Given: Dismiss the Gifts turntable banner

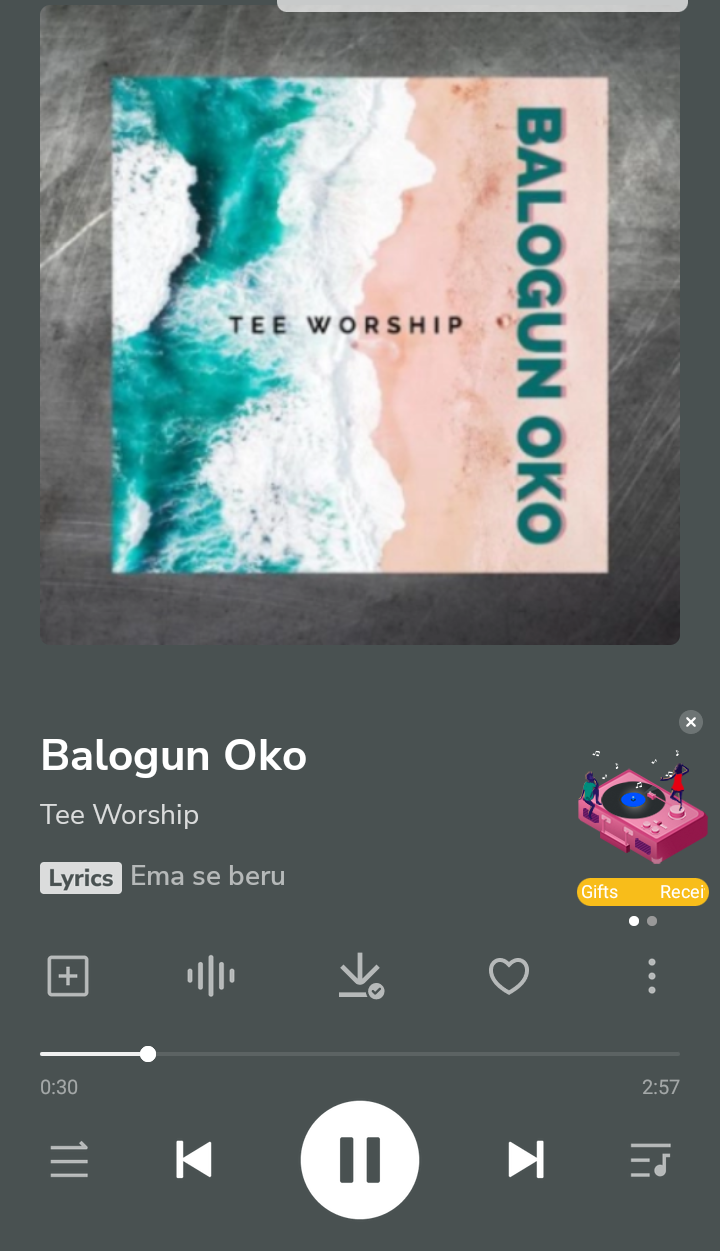Looking at the screenshot, I should tap(691, 722).
